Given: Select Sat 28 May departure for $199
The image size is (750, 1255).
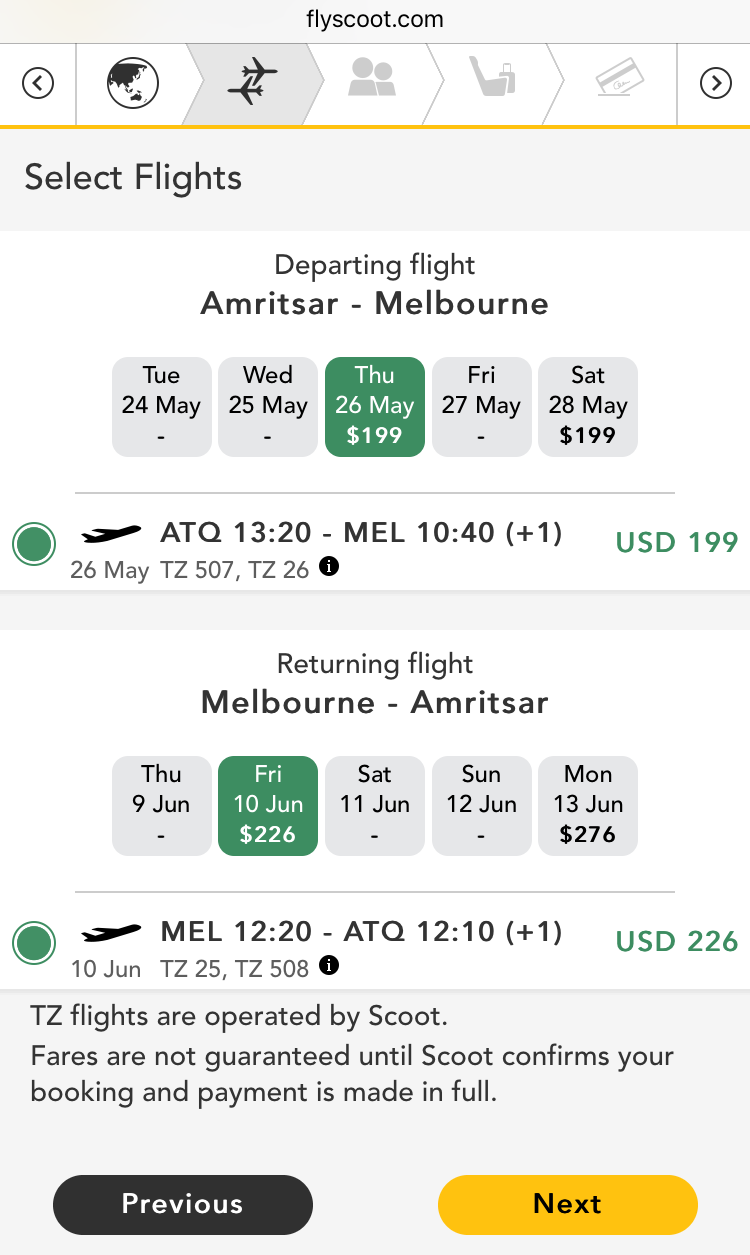Looking at the screenshot, I should tap(588, 405).
